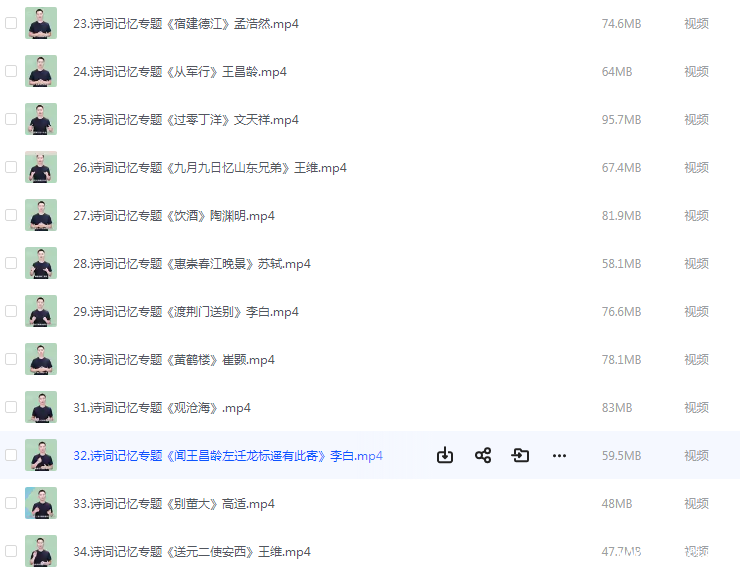The image size is (740, 567).
Task: Open the 31《观沧海》.mp4 file
Action: pyautogui.click(x=161, y=408)
